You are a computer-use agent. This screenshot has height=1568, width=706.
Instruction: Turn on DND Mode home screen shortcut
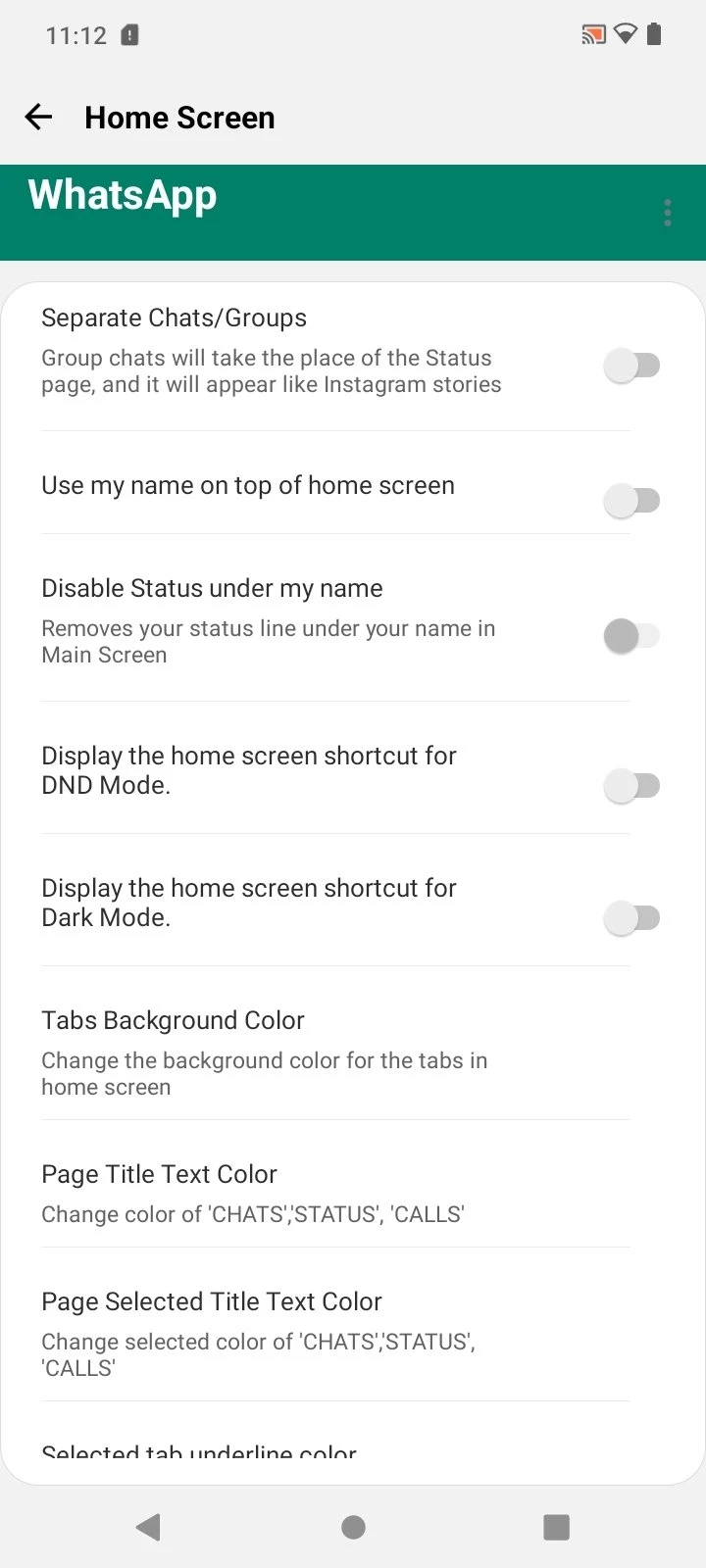coord(631,785)
